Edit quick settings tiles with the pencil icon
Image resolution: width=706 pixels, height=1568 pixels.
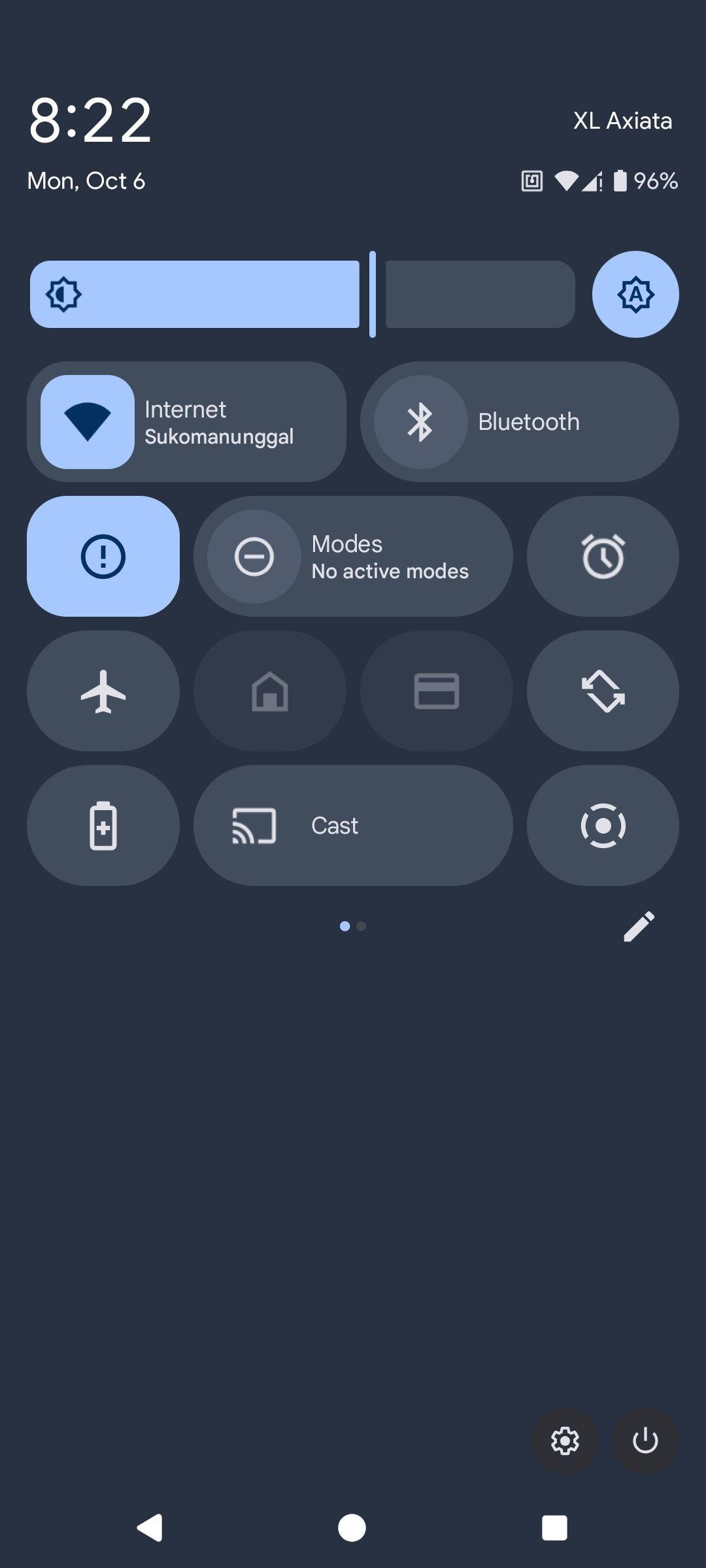639,926
